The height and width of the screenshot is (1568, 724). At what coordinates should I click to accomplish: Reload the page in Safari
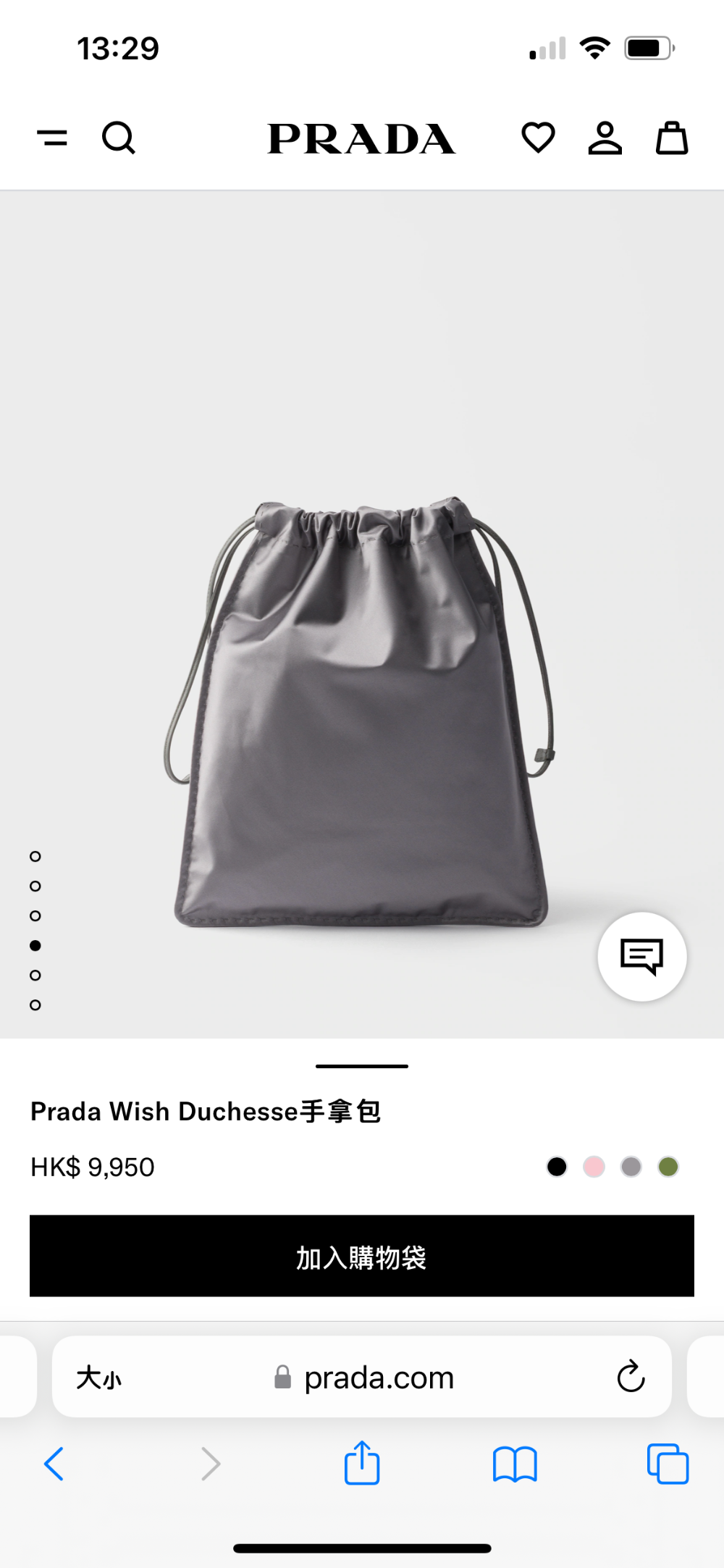[631, 1376]
